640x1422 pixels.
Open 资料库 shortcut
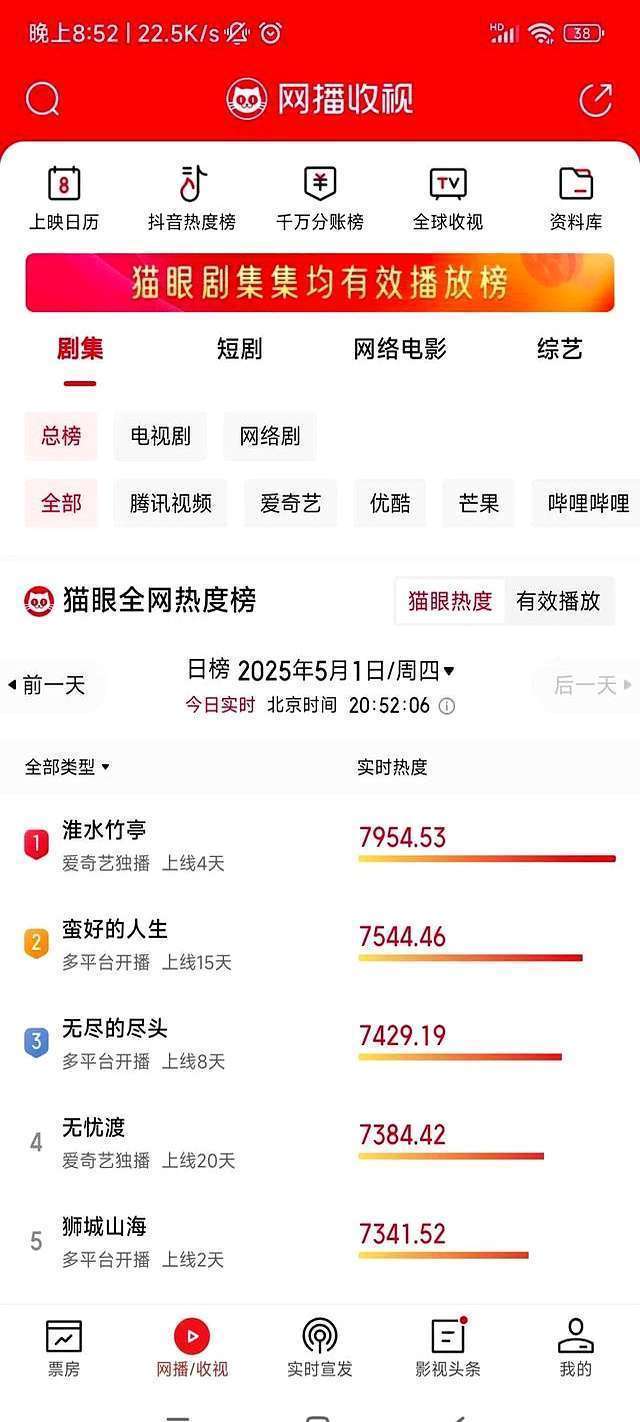[576, 199]
